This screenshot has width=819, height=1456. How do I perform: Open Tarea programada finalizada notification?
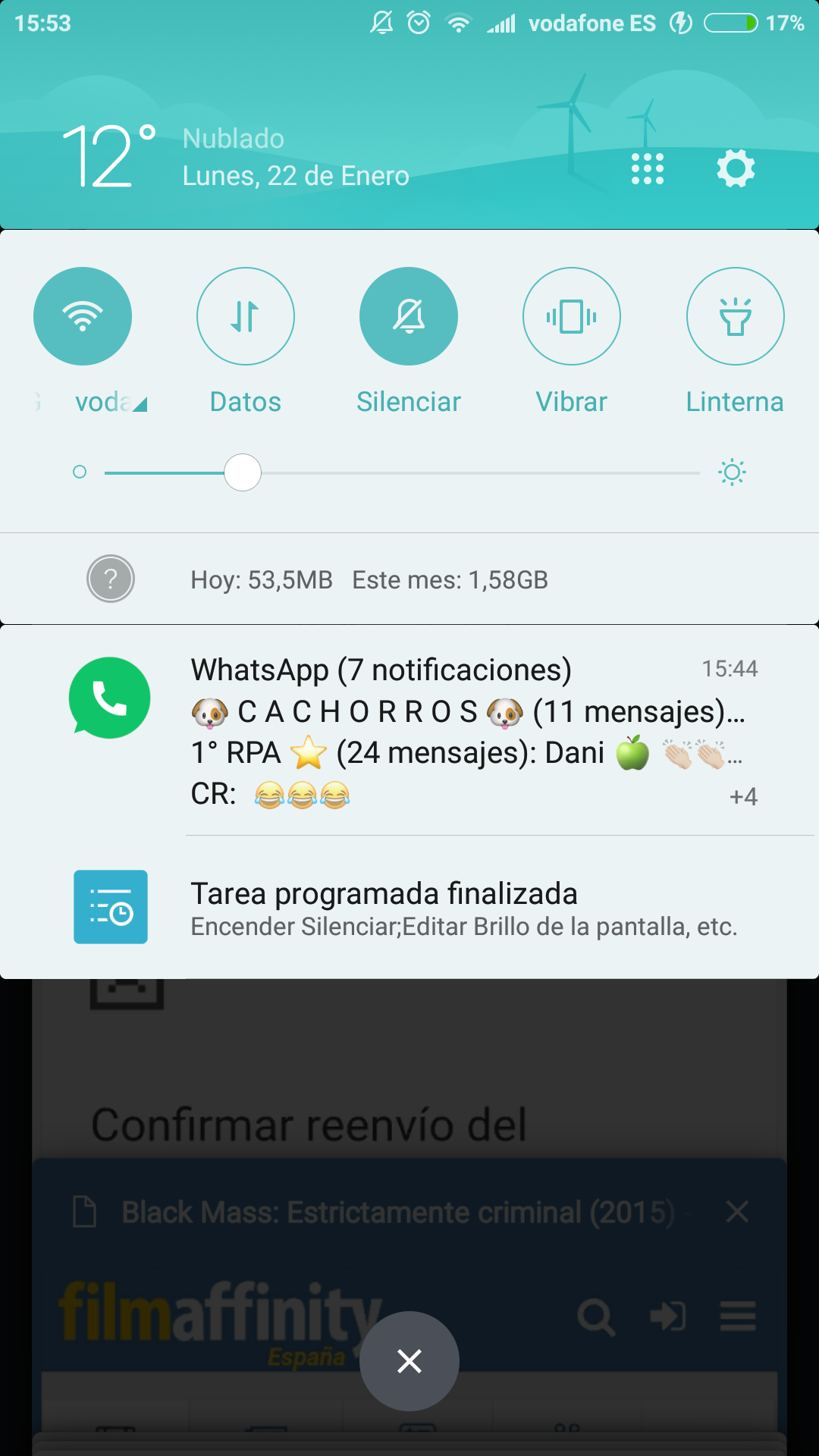409,908
